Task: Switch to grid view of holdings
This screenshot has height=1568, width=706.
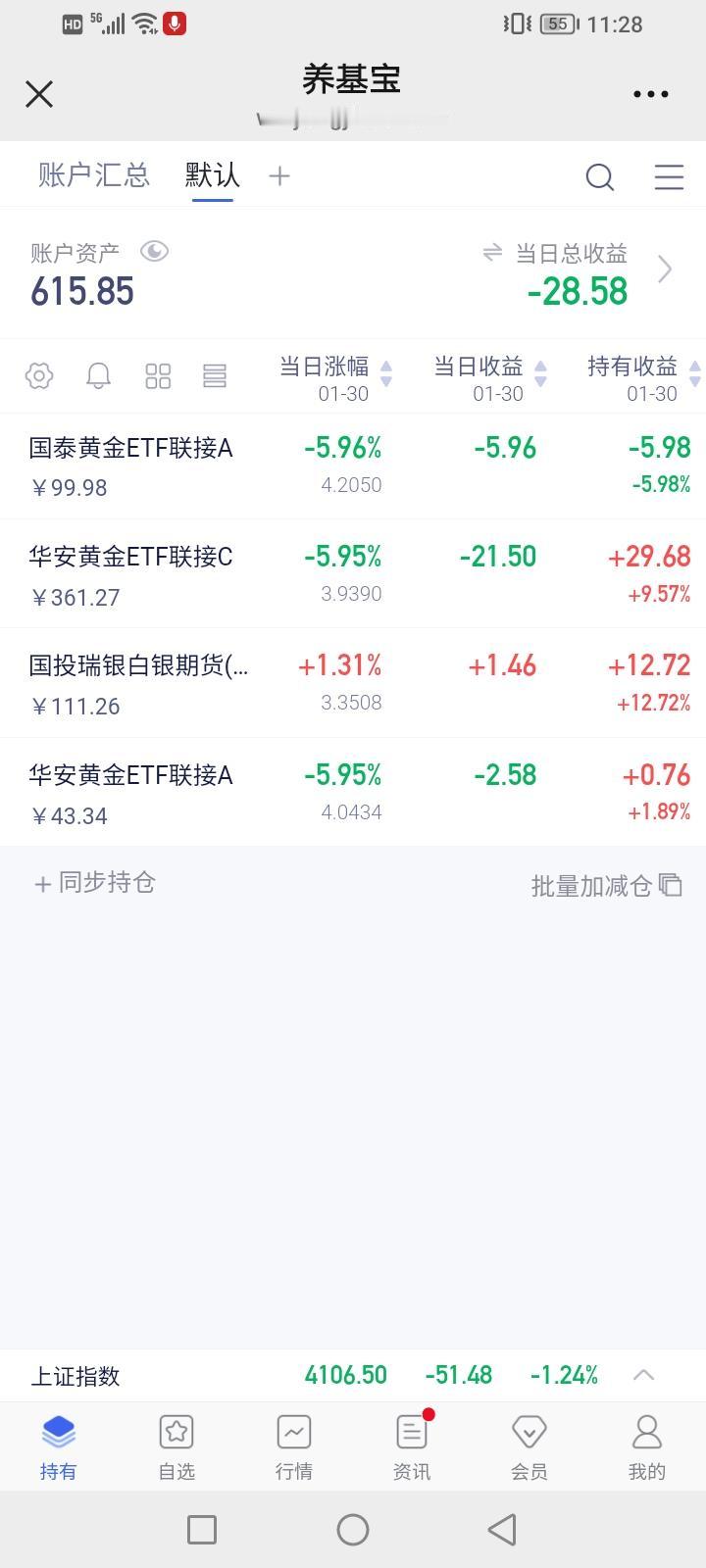Action: click(x=157, y=375)
